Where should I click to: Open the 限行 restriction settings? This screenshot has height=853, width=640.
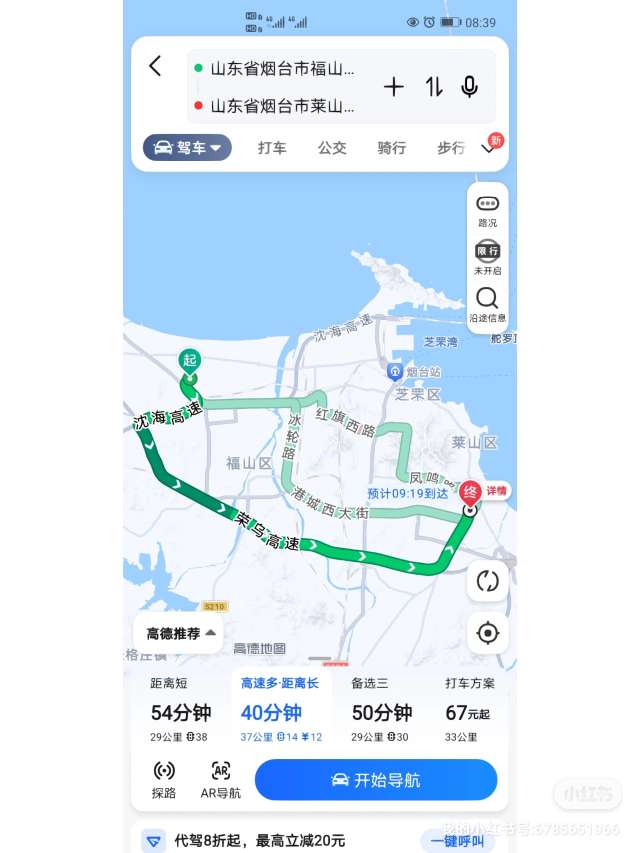[487, 257]
